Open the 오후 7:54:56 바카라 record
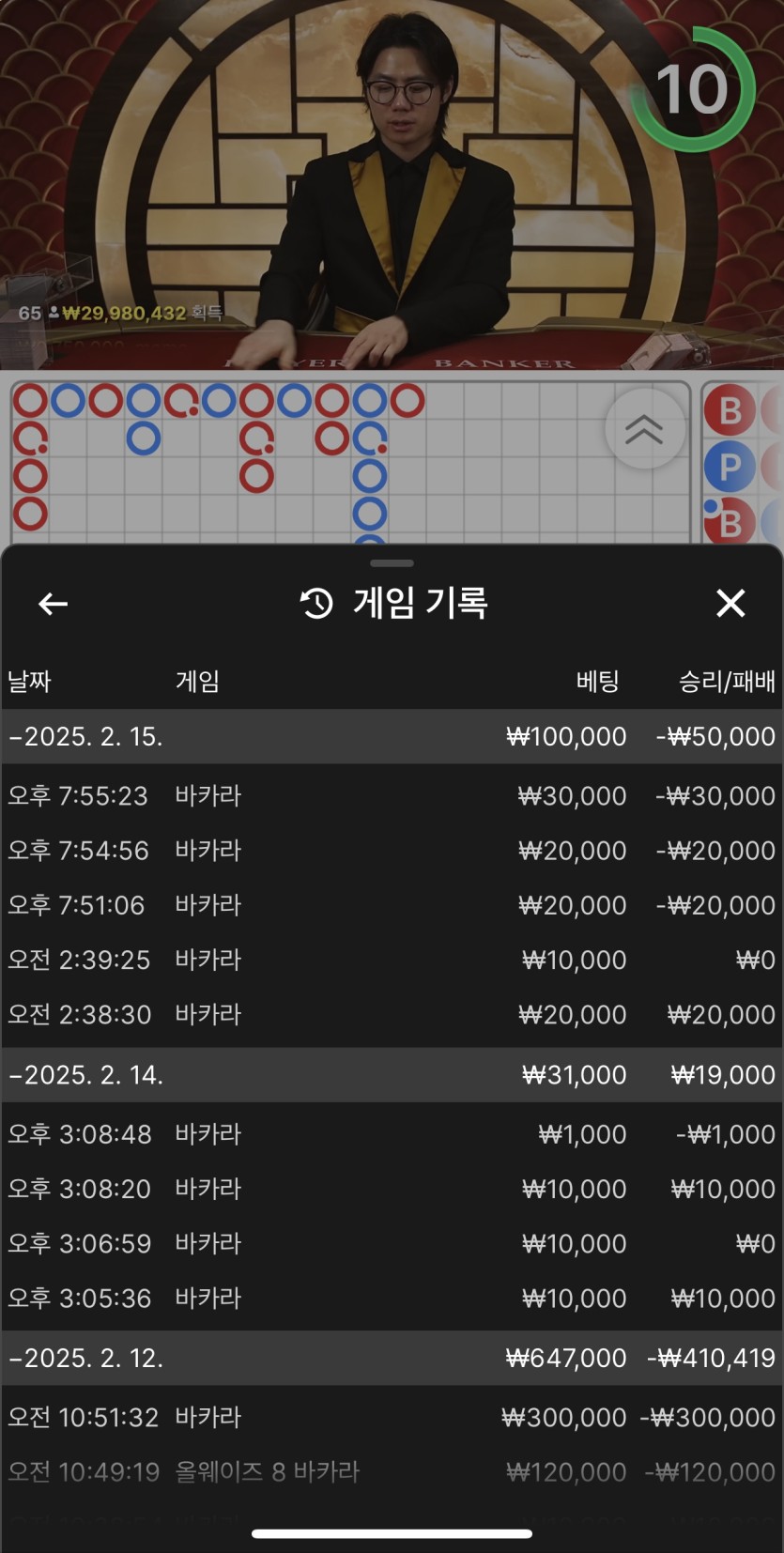This screenshot has height=1553, width=784. pyautogui.click(x=392, y=851)
